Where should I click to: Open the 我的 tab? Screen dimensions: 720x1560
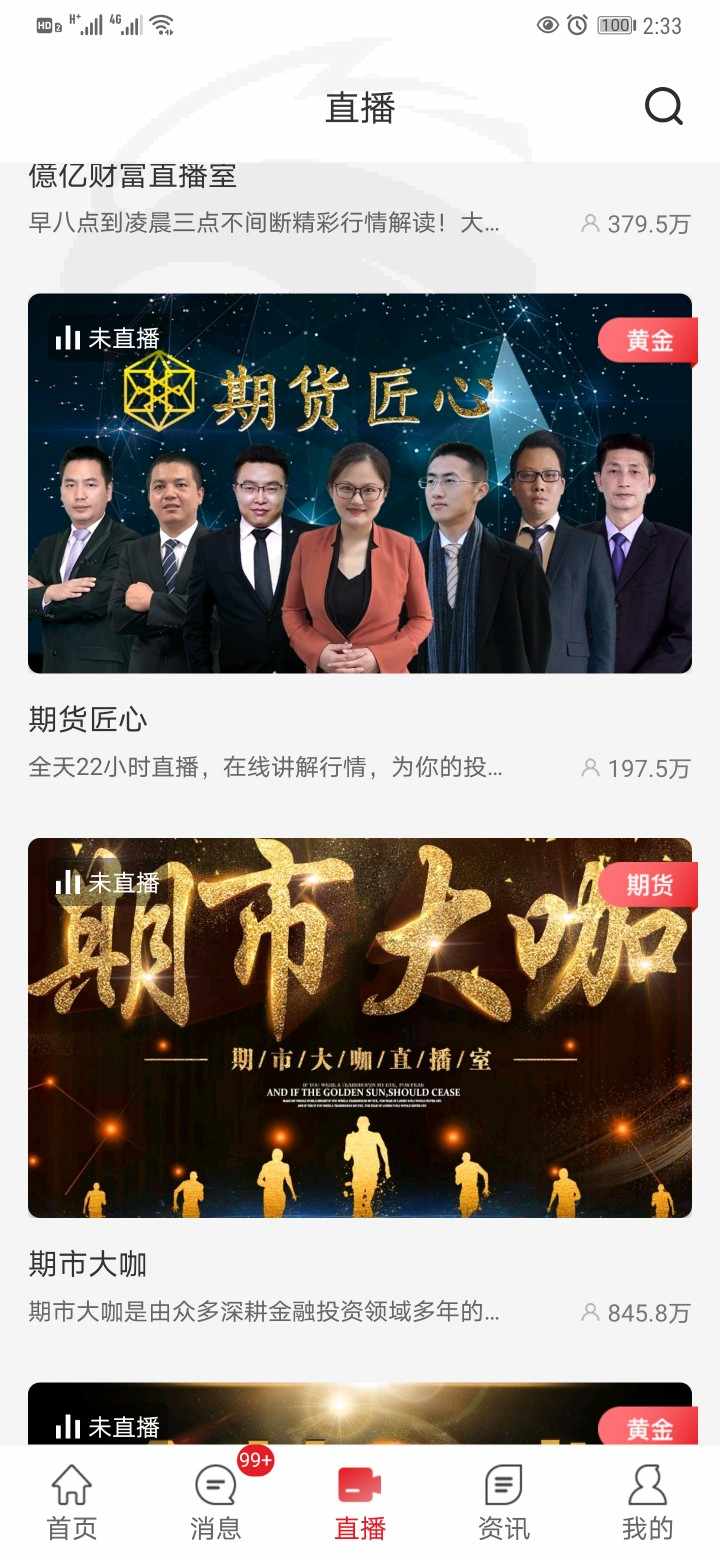pyautogui.click(x=648, y=1503)
